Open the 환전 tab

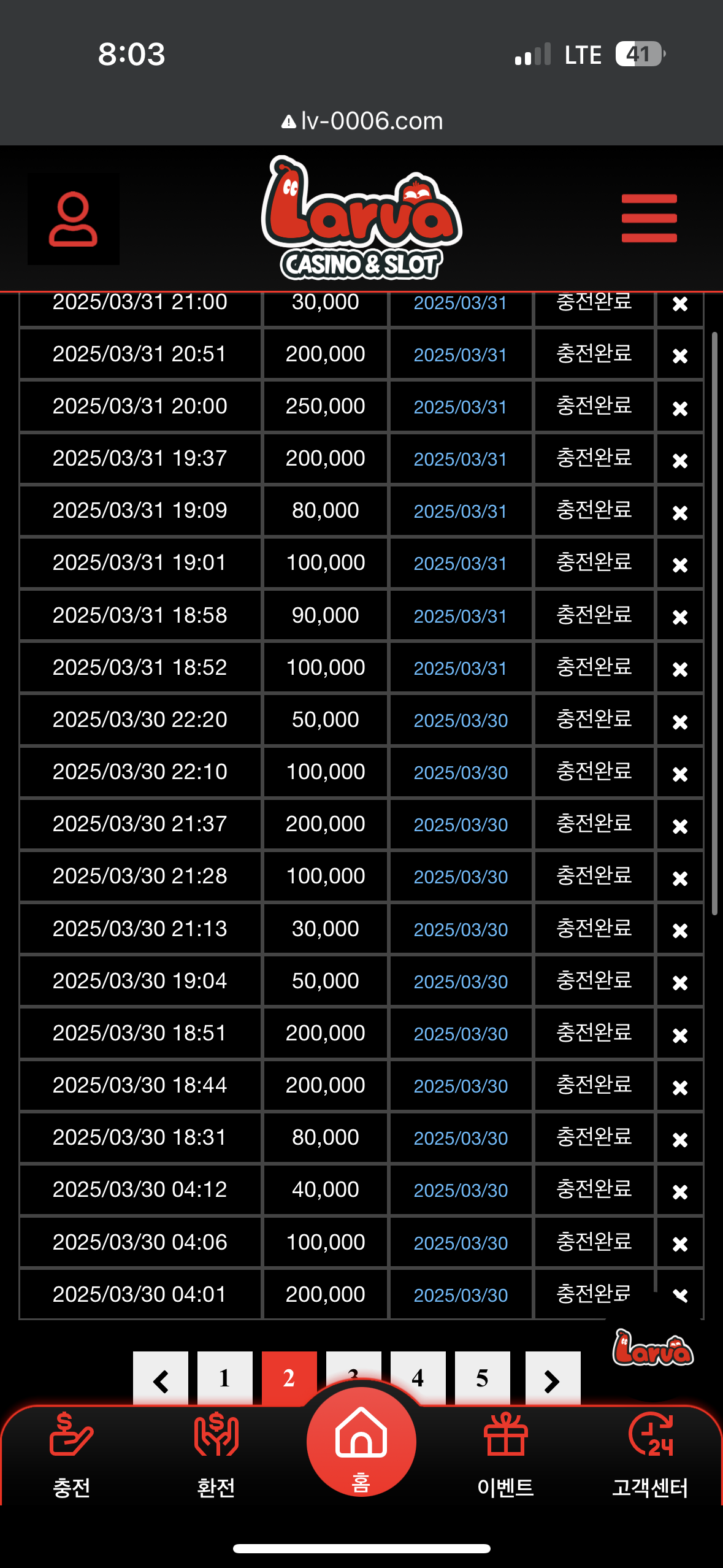216,1454
